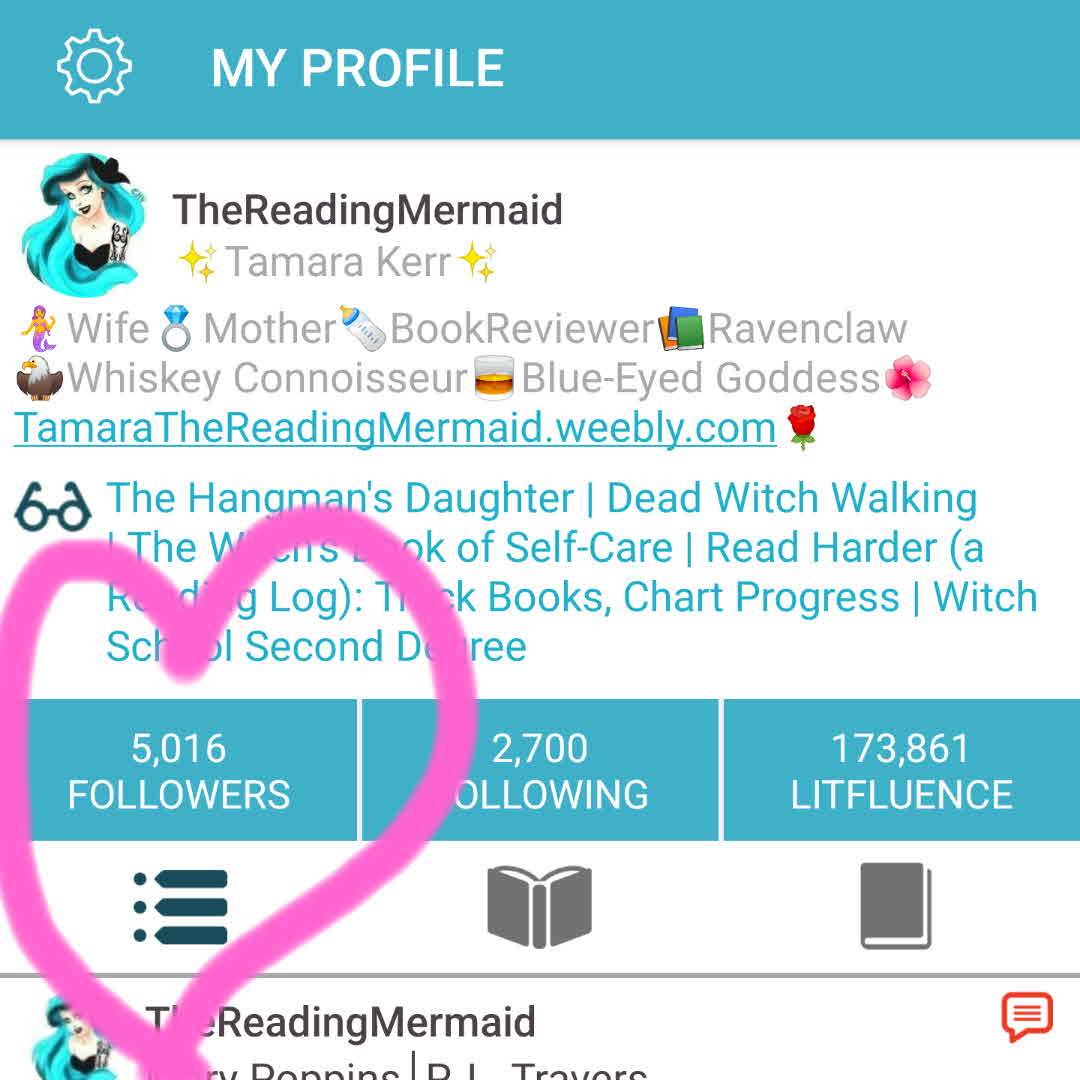
Task: Open the TamaraTheReadingMermaid.weebly.com link
Action: [395, 428]
